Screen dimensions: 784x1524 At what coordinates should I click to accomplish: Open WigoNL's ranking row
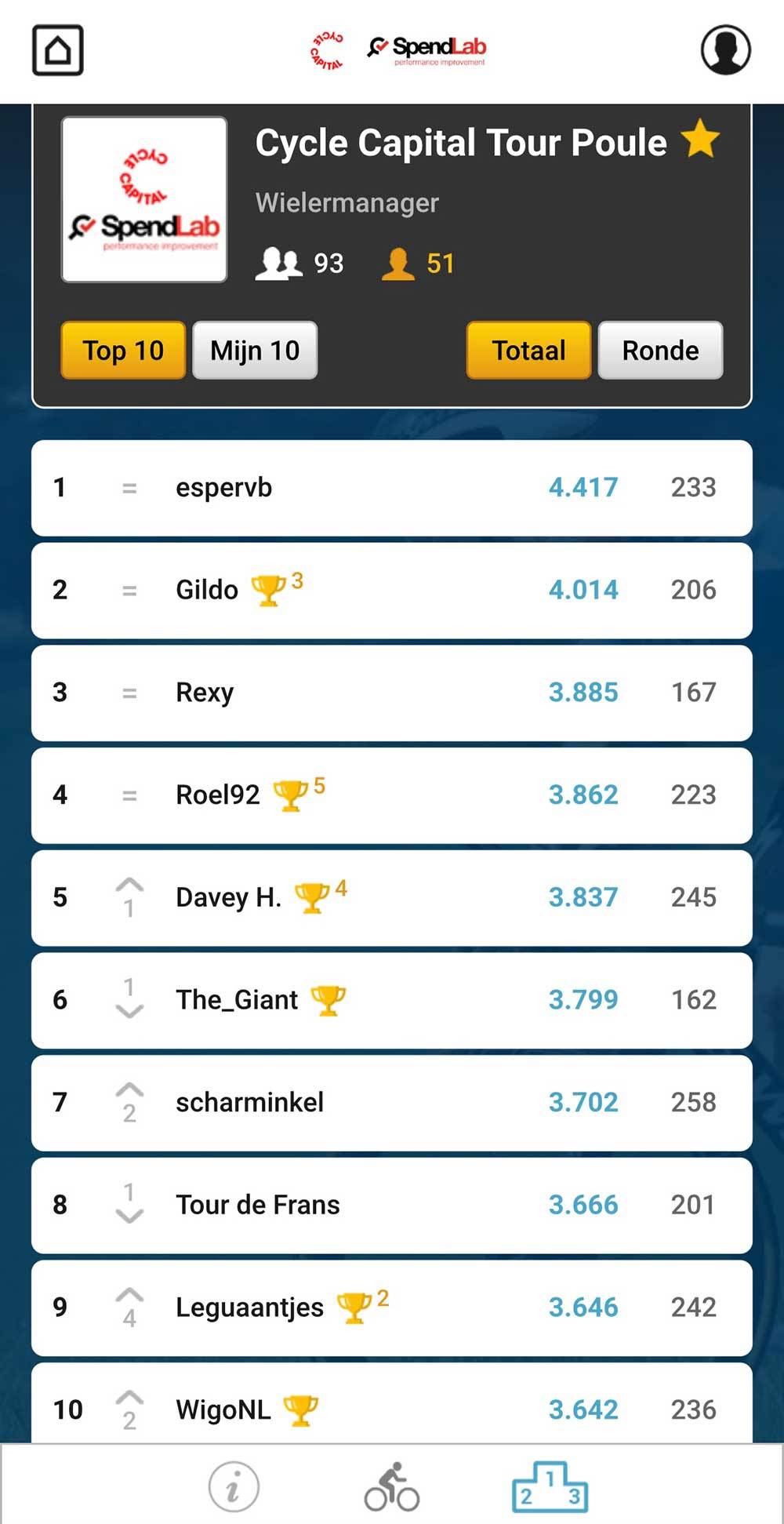click(392, 1404)
